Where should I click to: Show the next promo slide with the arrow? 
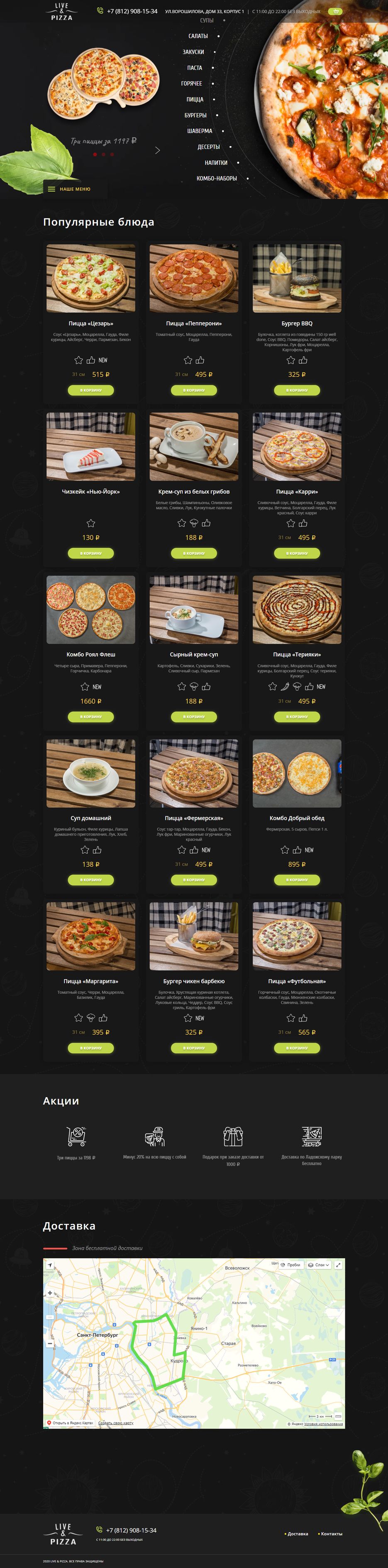158,150
